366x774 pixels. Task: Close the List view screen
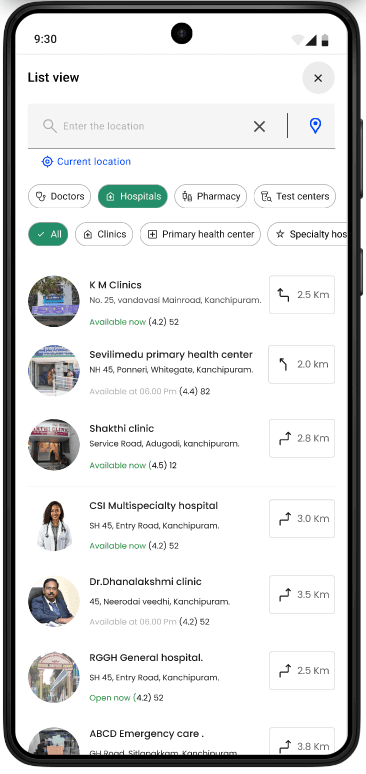(x=318, y=78)
